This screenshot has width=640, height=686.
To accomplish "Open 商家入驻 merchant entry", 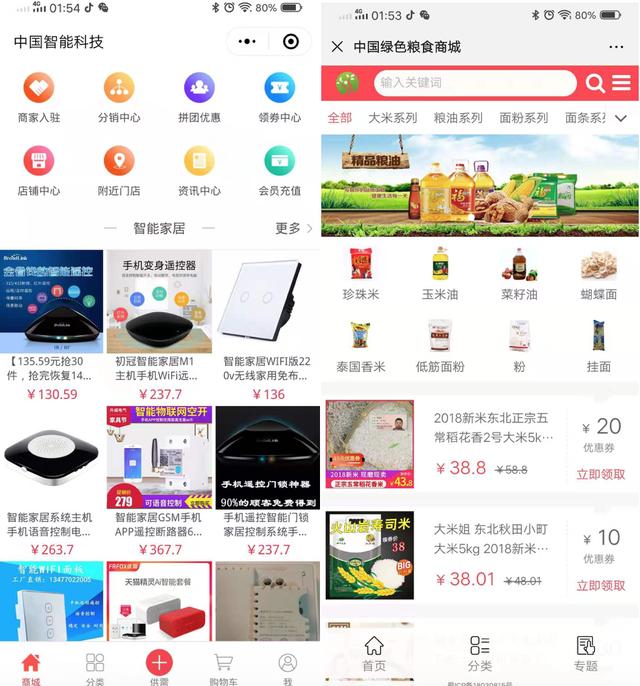I will click(39, 98).
